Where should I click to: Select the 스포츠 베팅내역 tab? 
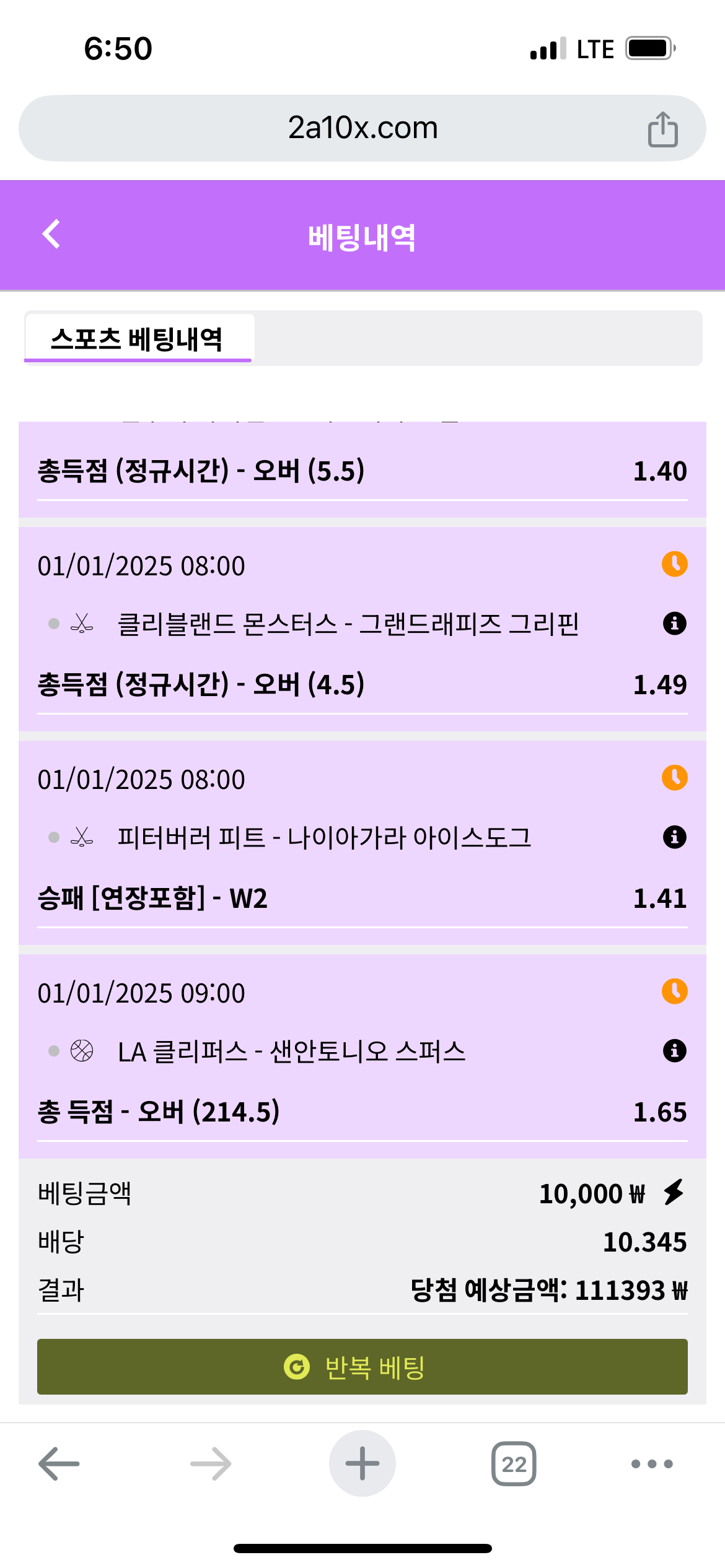click(x=138, y=339)
